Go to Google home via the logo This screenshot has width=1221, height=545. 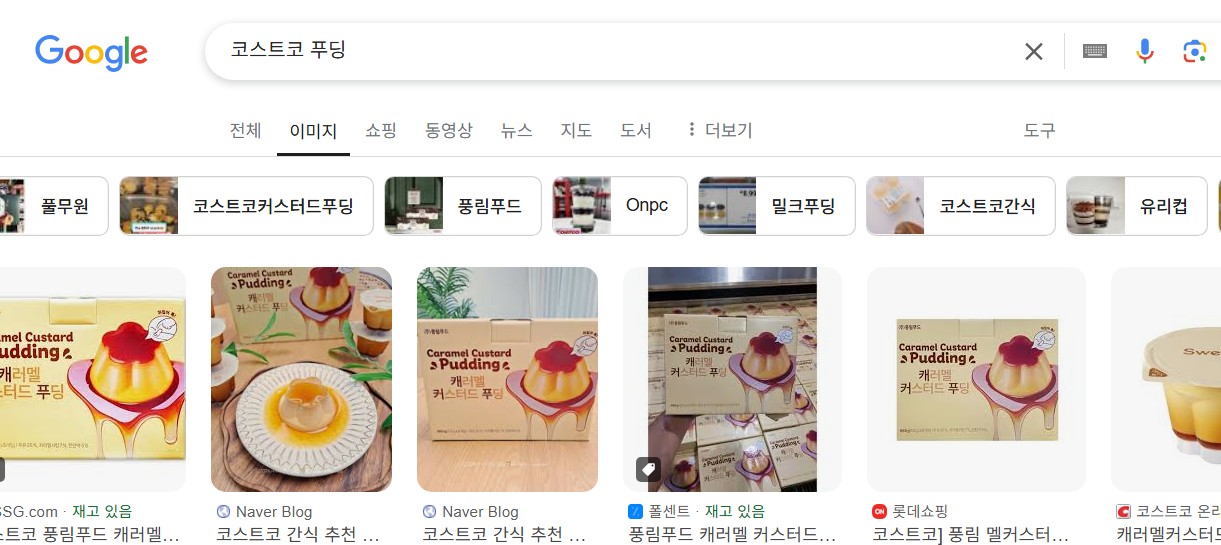pyautogui.click(x=91, y=52)
